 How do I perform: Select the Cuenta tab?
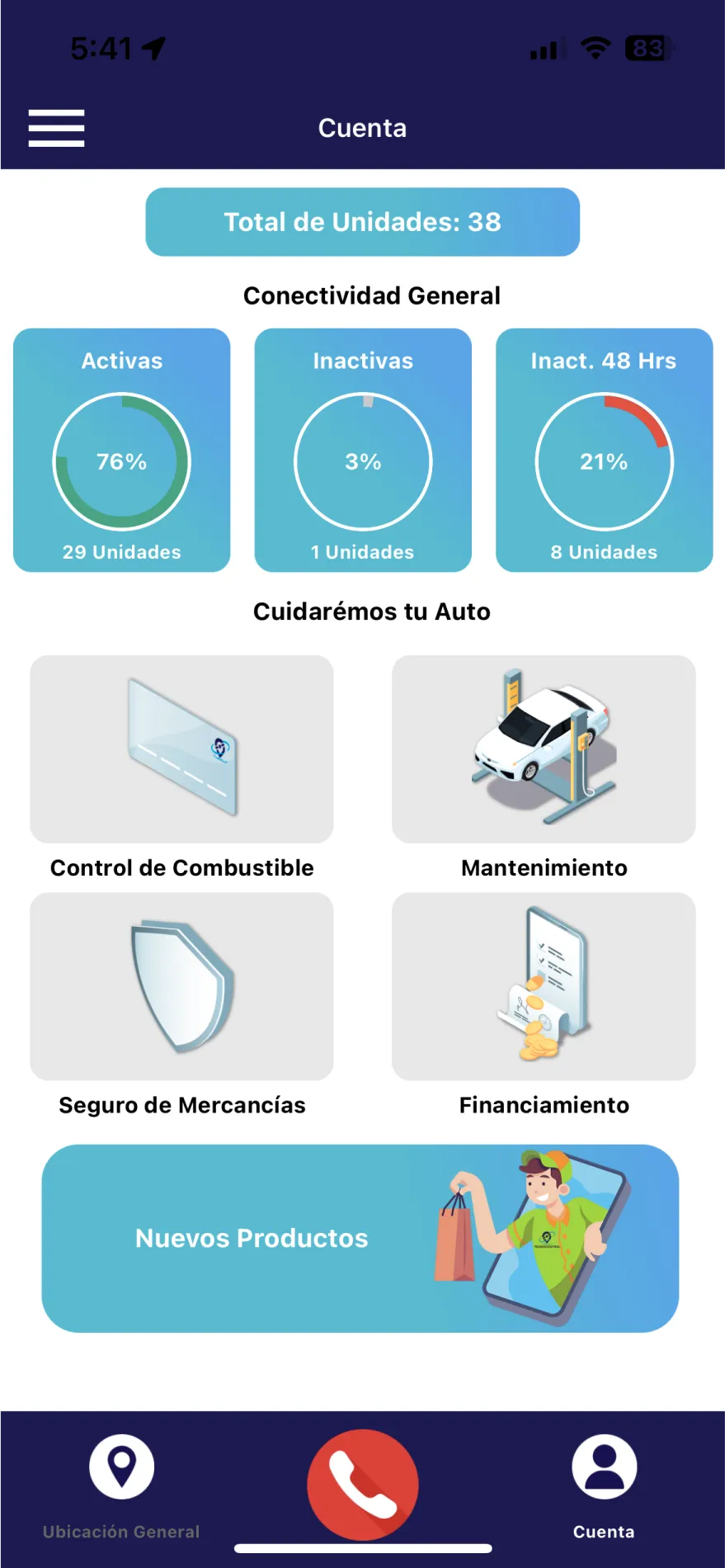click(603, 1485)
